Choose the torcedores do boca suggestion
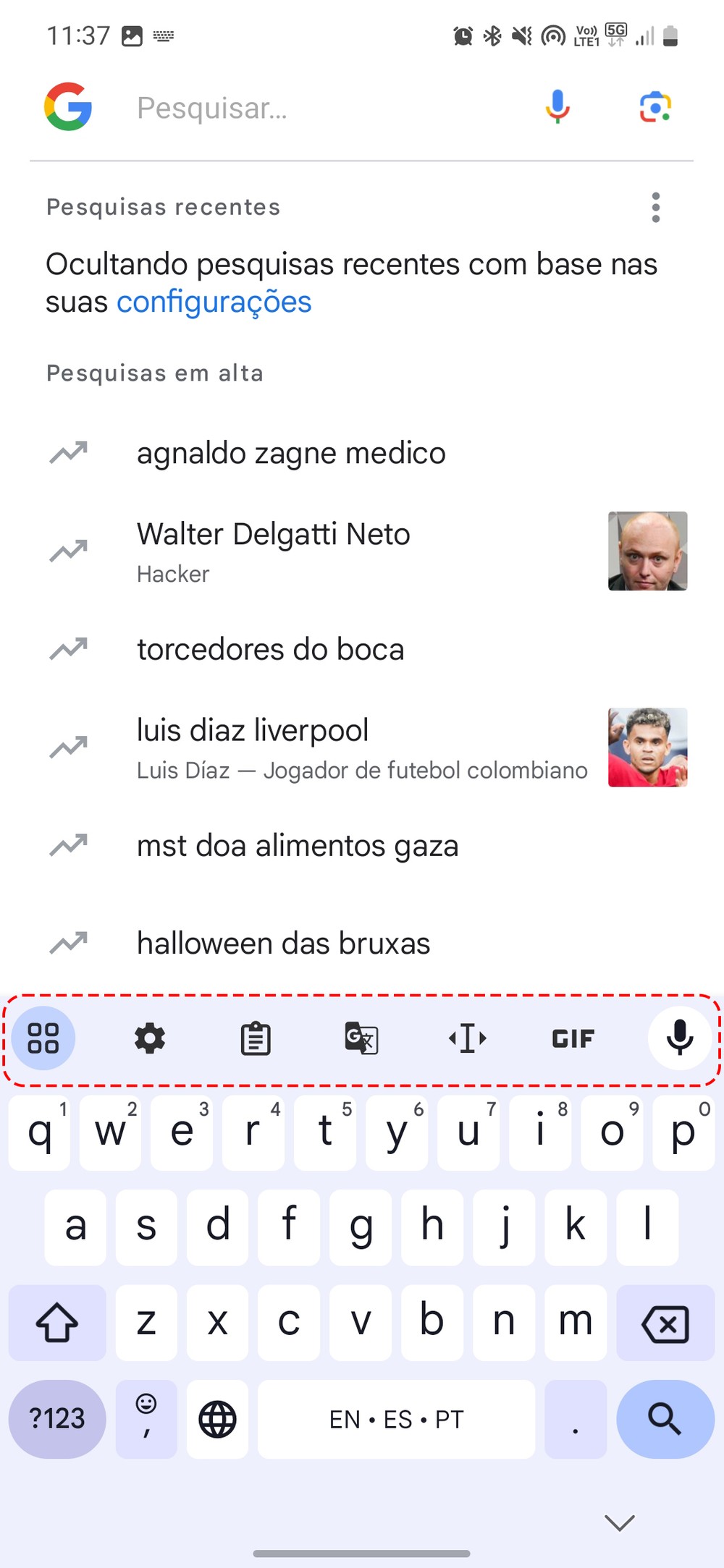This screenshot has height=1568, width=724. pyautogui.click(x=271, y=650)
